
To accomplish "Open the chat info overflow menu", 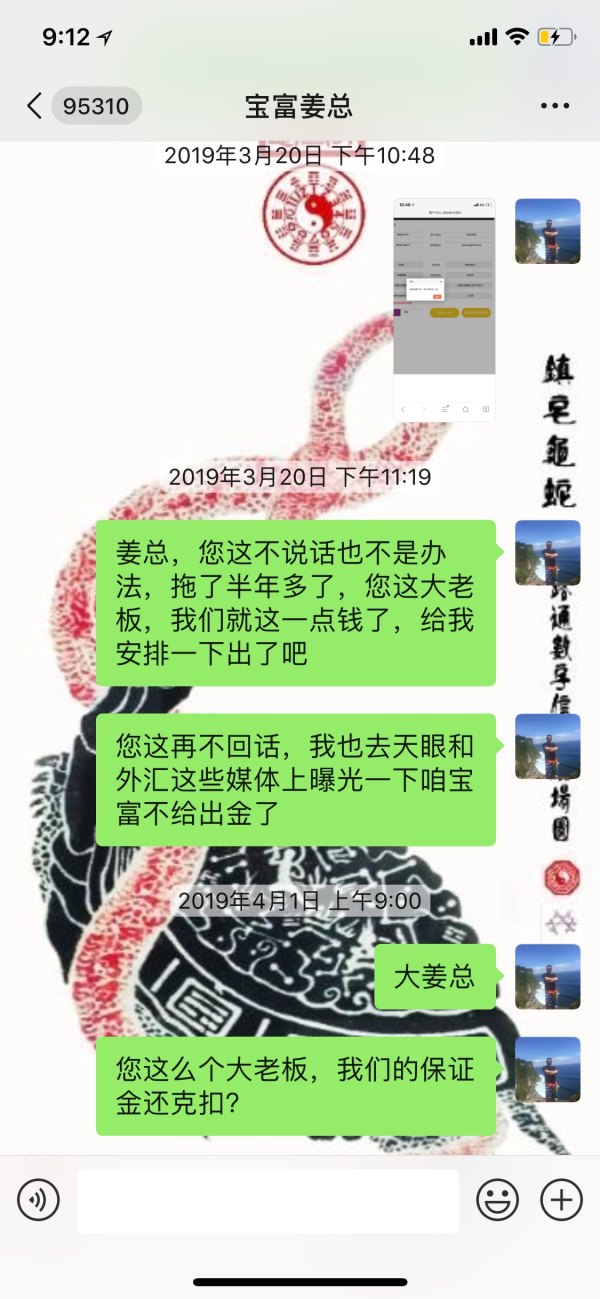I will pos(554,106).
